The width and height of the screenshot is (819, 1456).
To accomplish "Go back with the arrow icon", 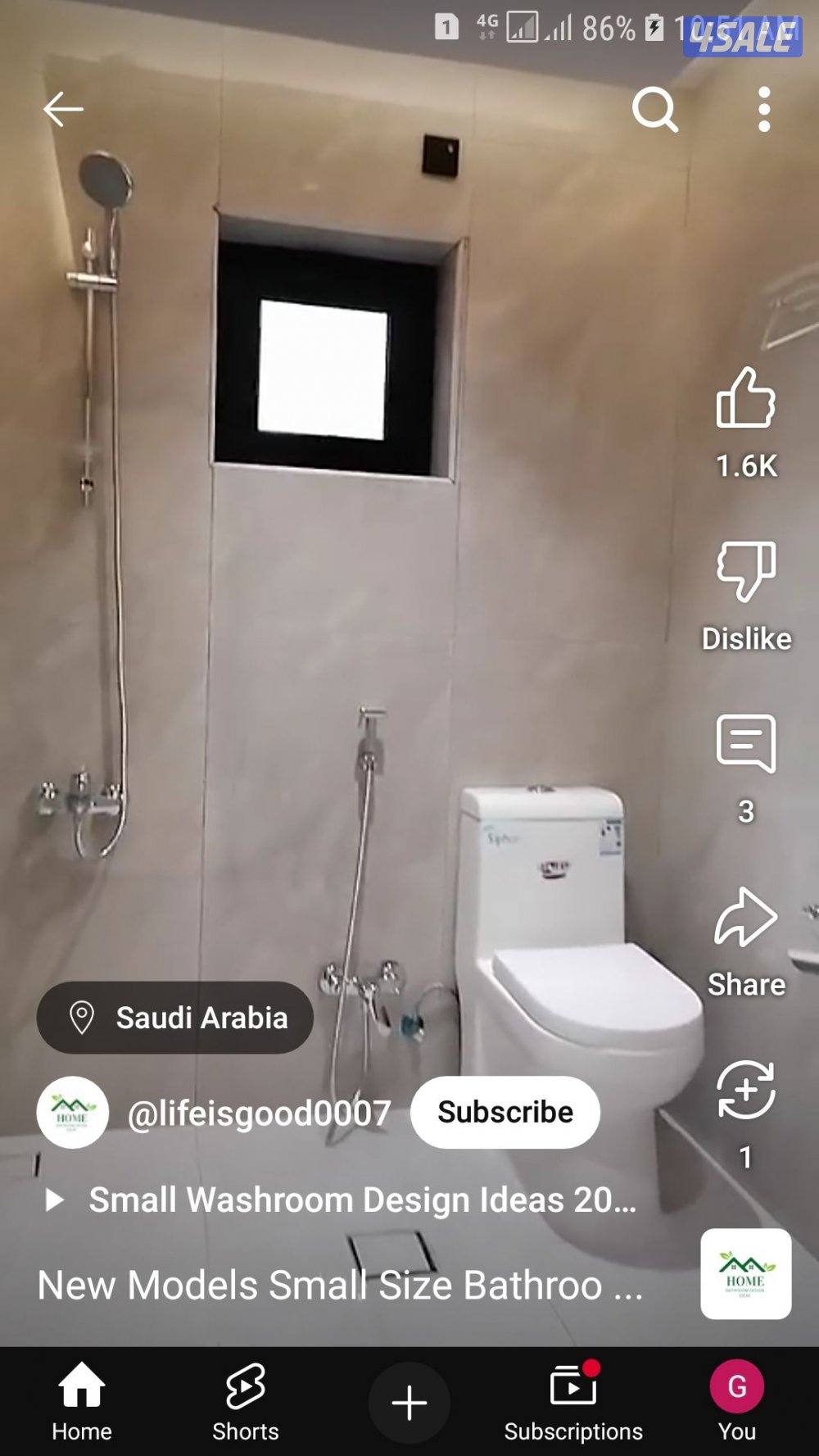I will click(63, 109).
